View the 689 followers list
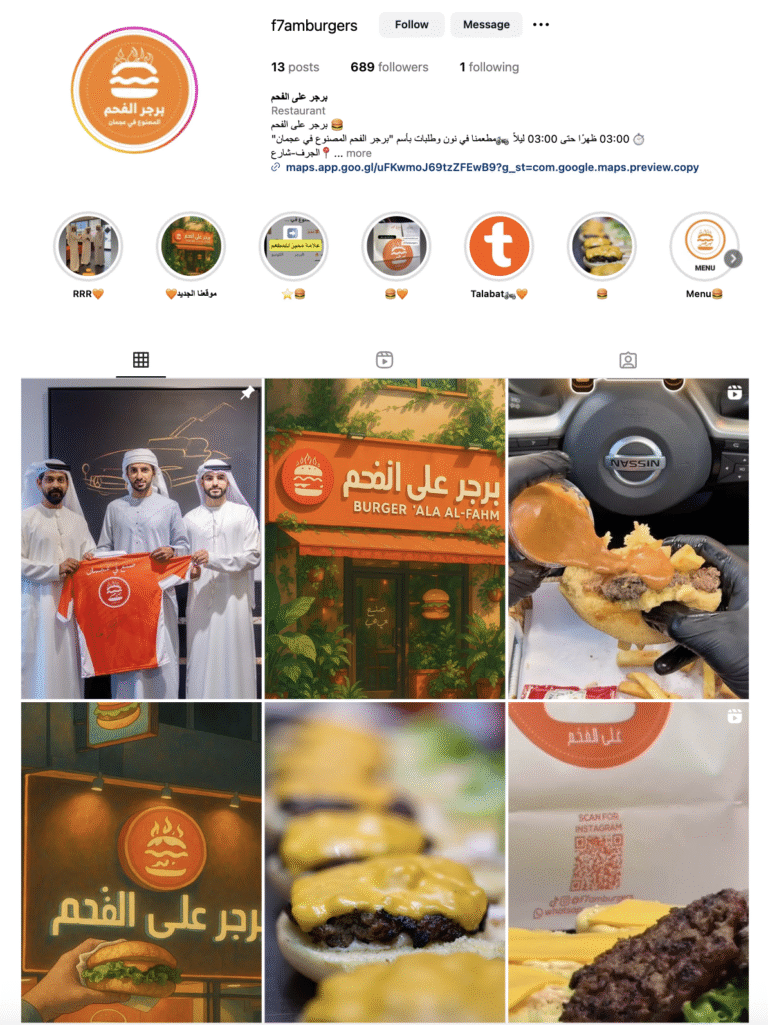 click(x=389, y=67)
